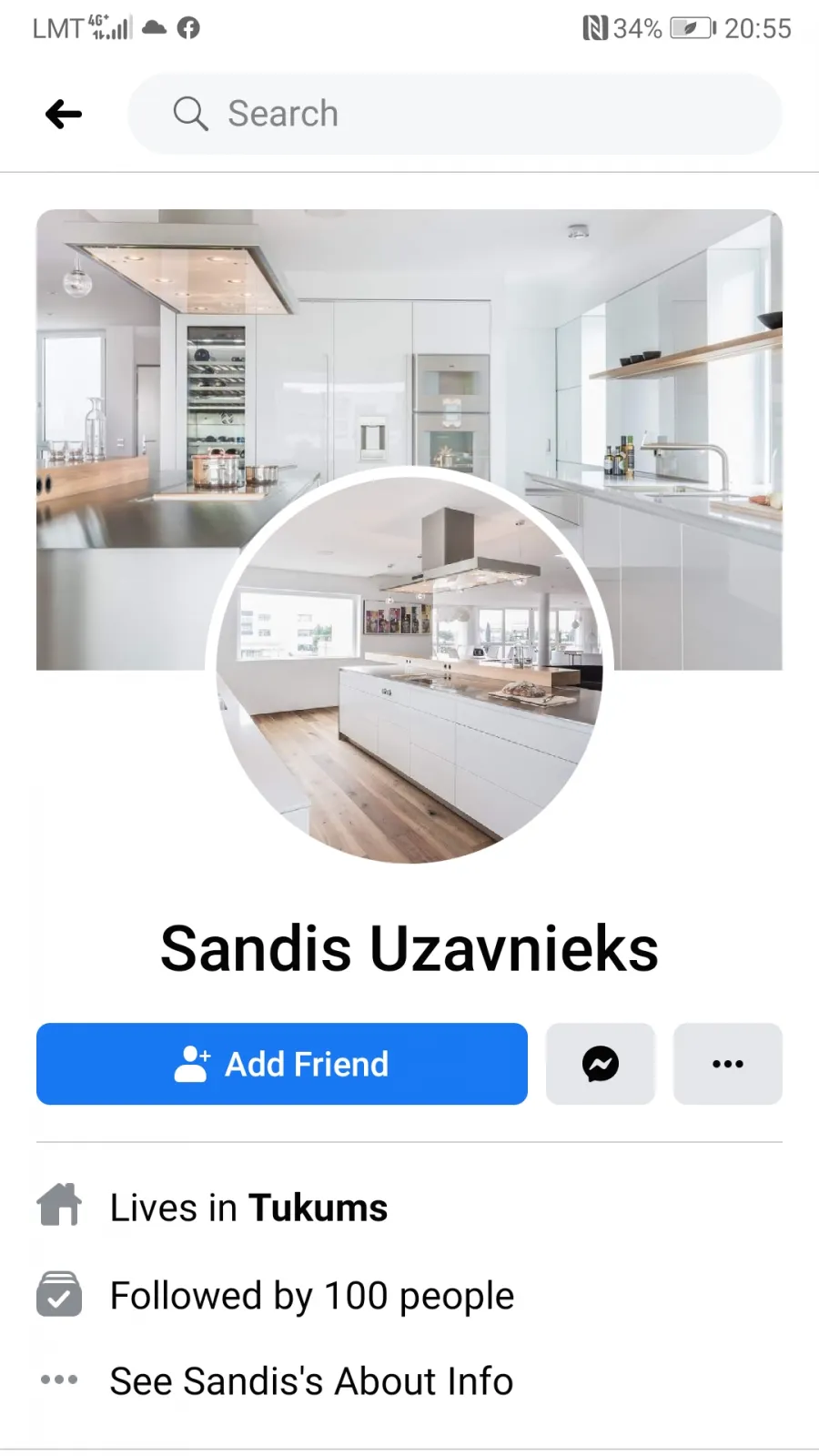Go back with the arrow icon
This screenshot has width=819, height=1456.
pos(64,114)
